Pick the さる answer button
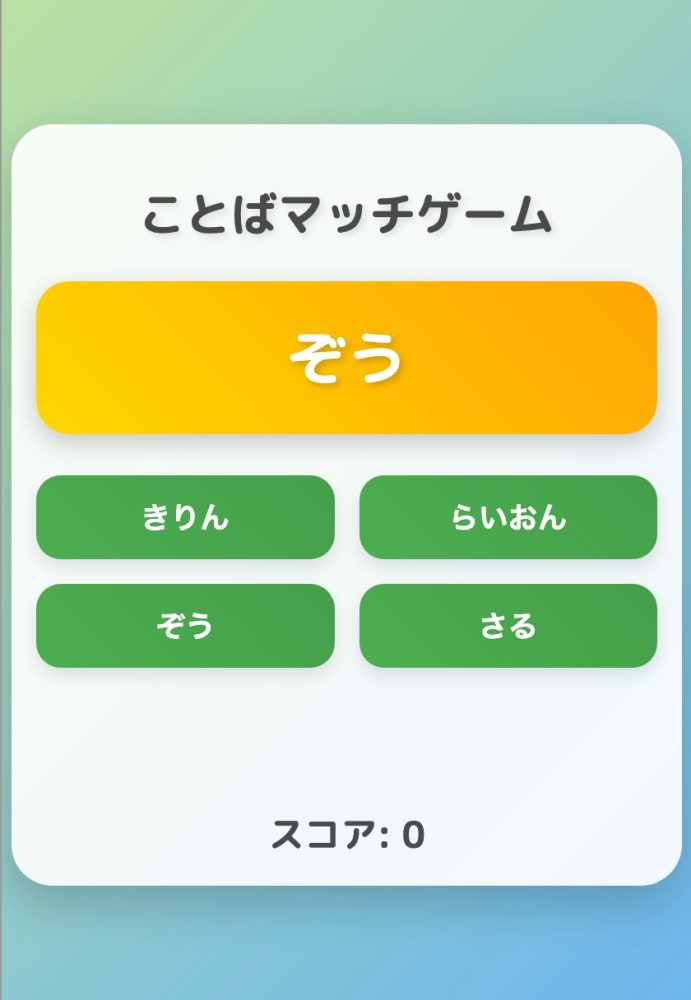The height and width of the screenshot is (1000, 691). [508, 626]
